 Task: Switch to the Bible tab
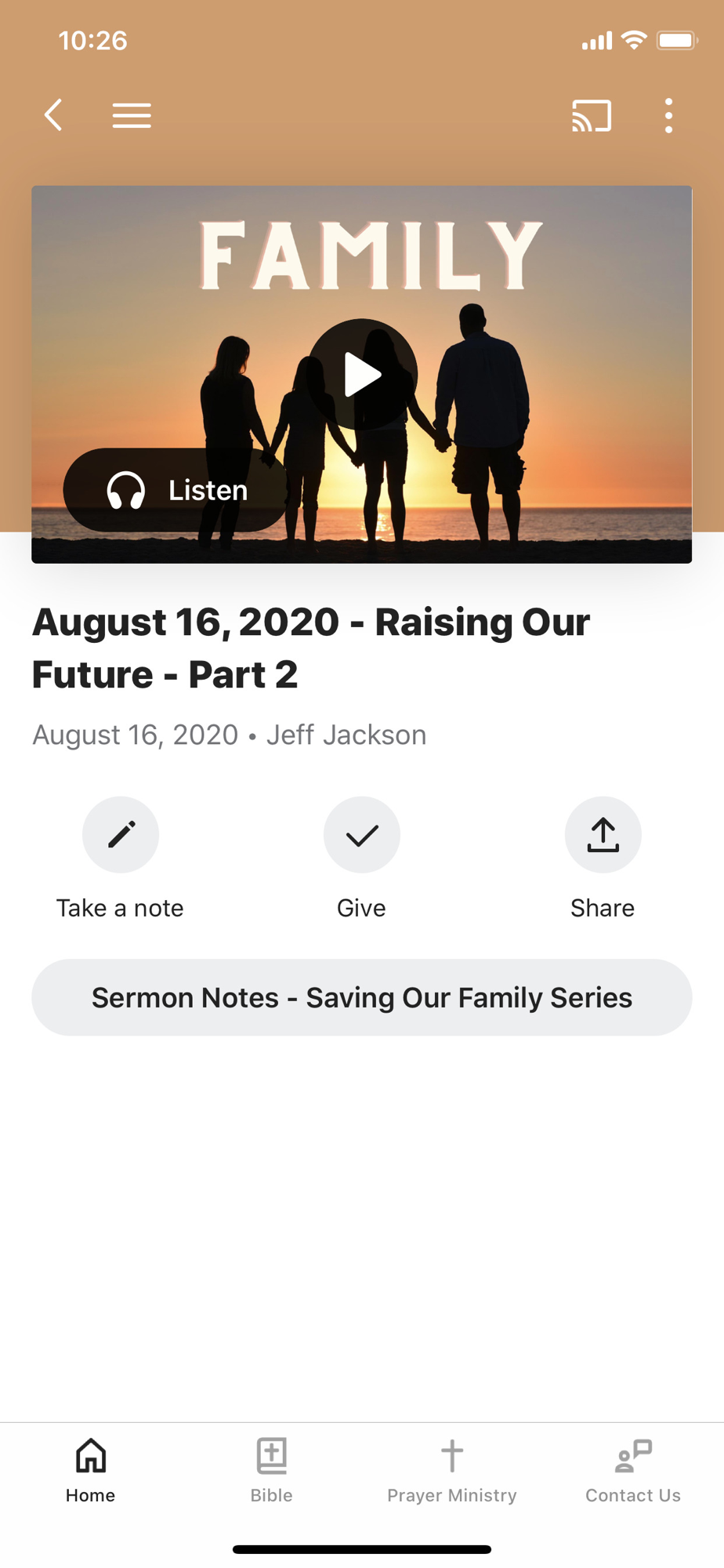click(x=272, y=1471)
